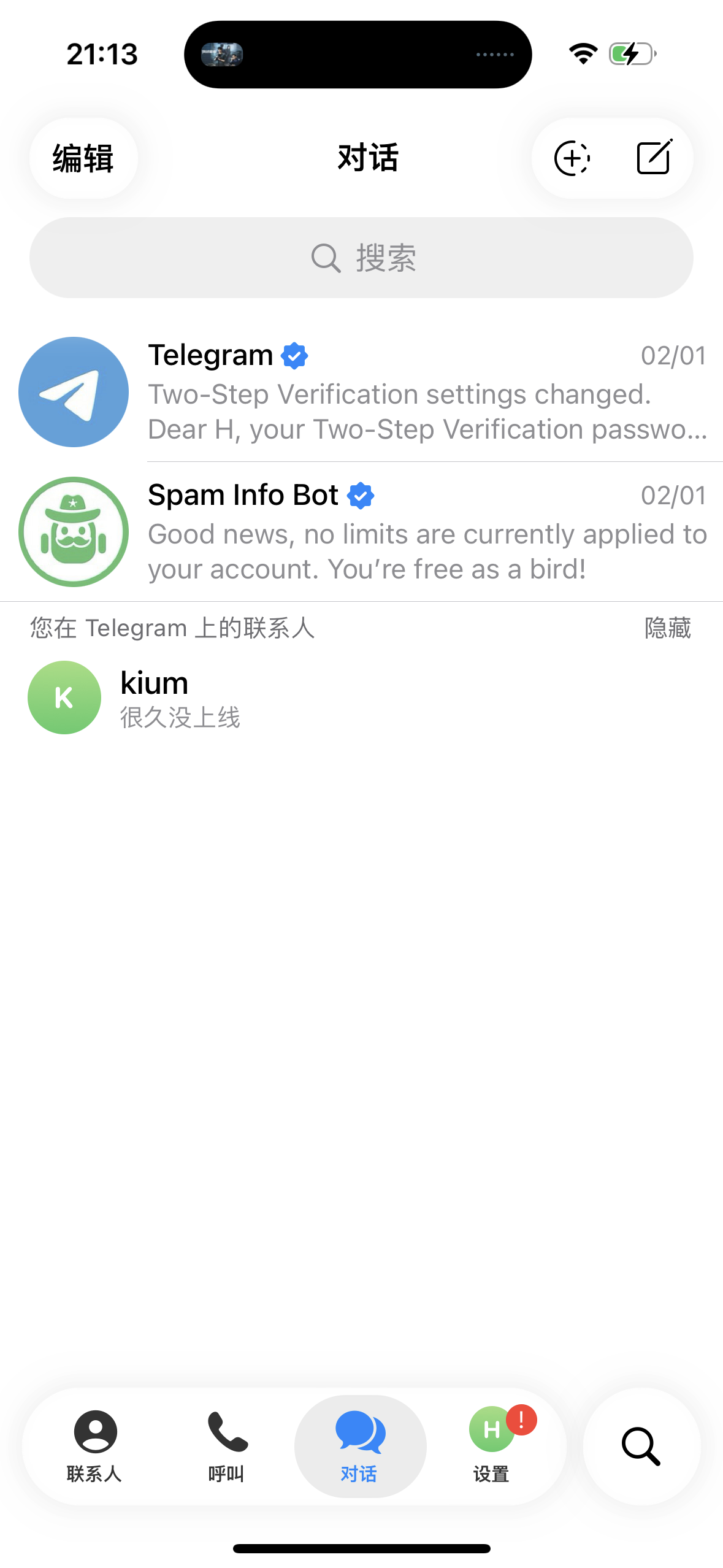Viewport: 723px width, 1568px height.
Task: Compose a new message
Action: (654, 158)
